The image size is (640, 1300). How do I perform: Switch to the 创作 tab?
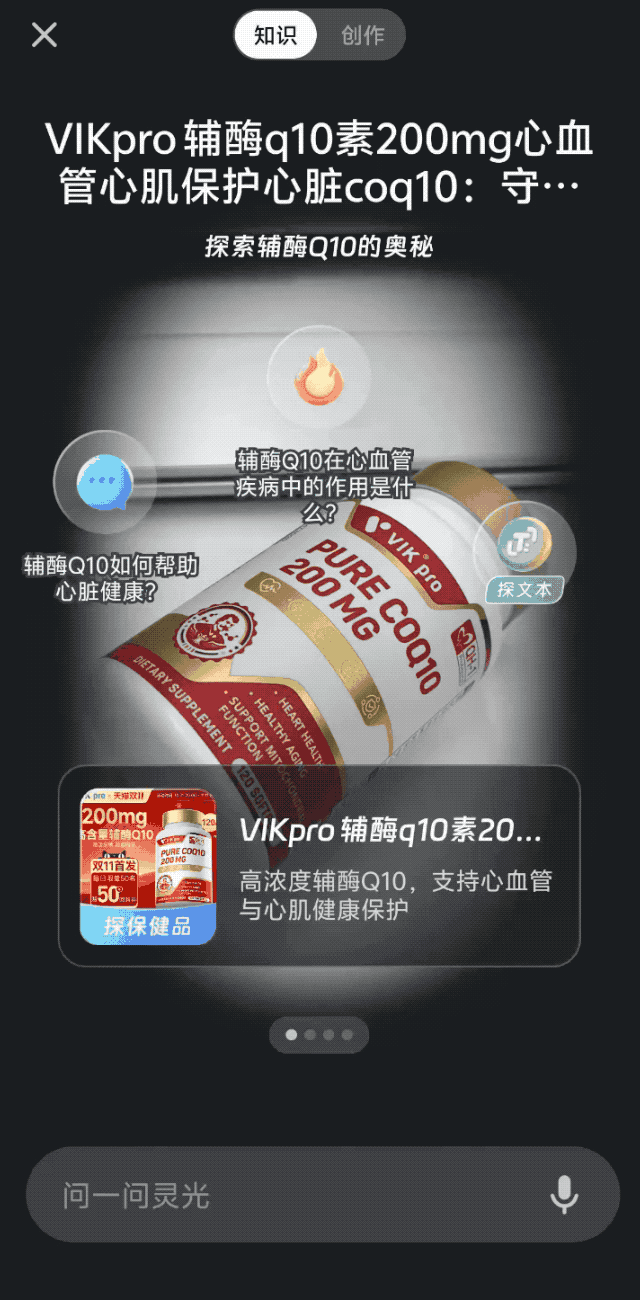coord(362,35)
